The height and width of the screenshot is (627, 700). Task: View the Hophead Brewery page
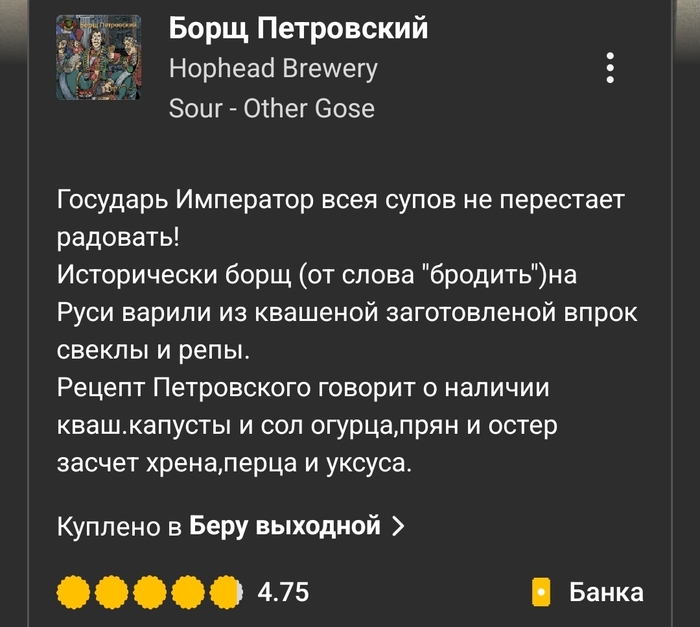pos(273,69)
